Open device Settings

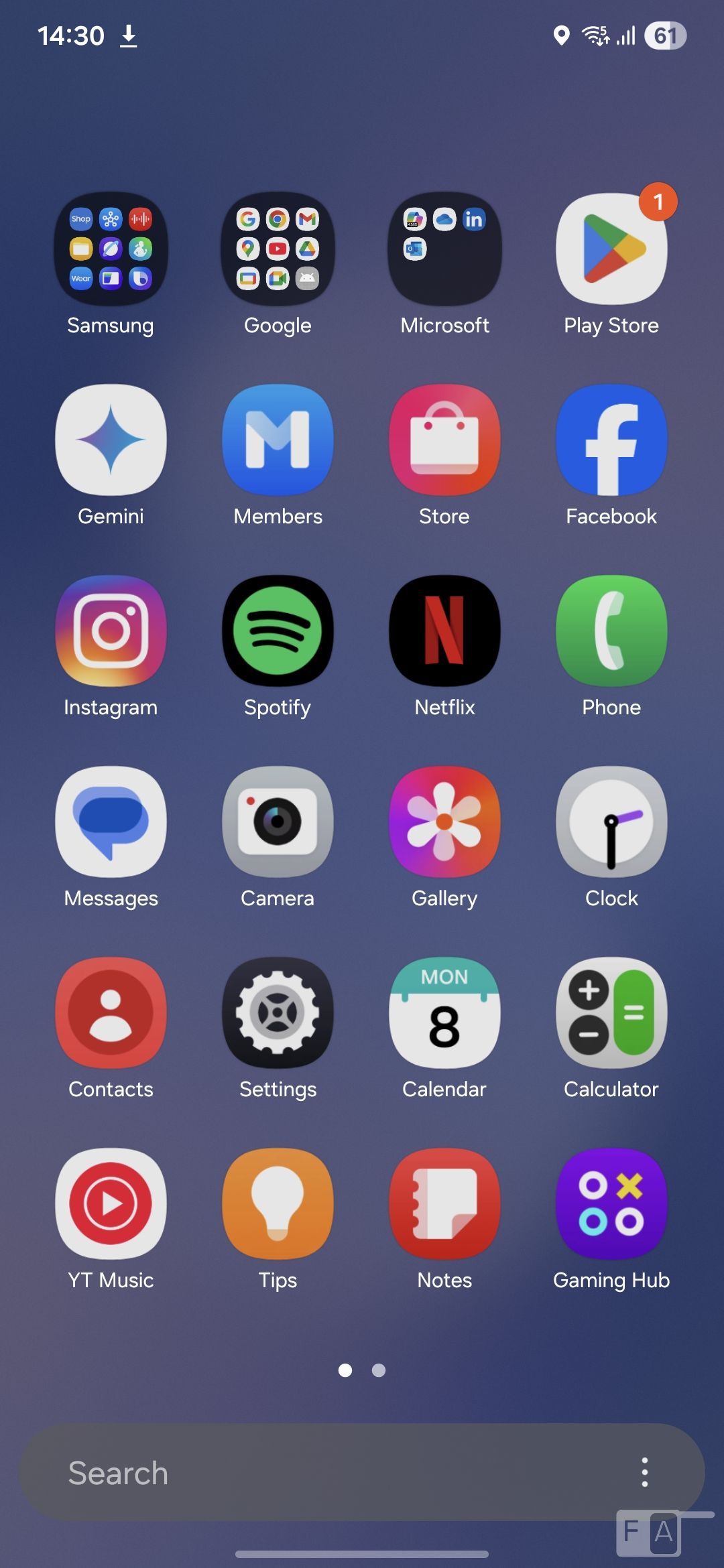(x=278, y=1012)
